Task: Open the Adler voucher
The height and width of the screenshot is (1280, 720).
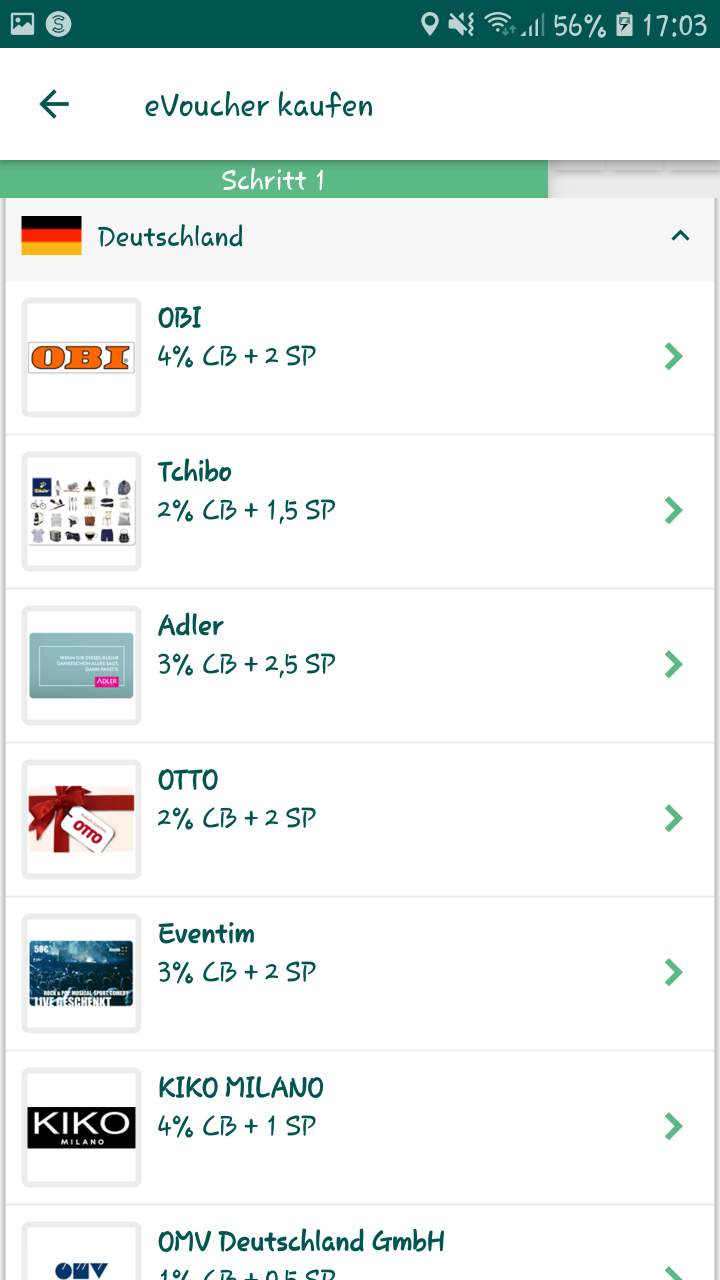Action: 360,665
